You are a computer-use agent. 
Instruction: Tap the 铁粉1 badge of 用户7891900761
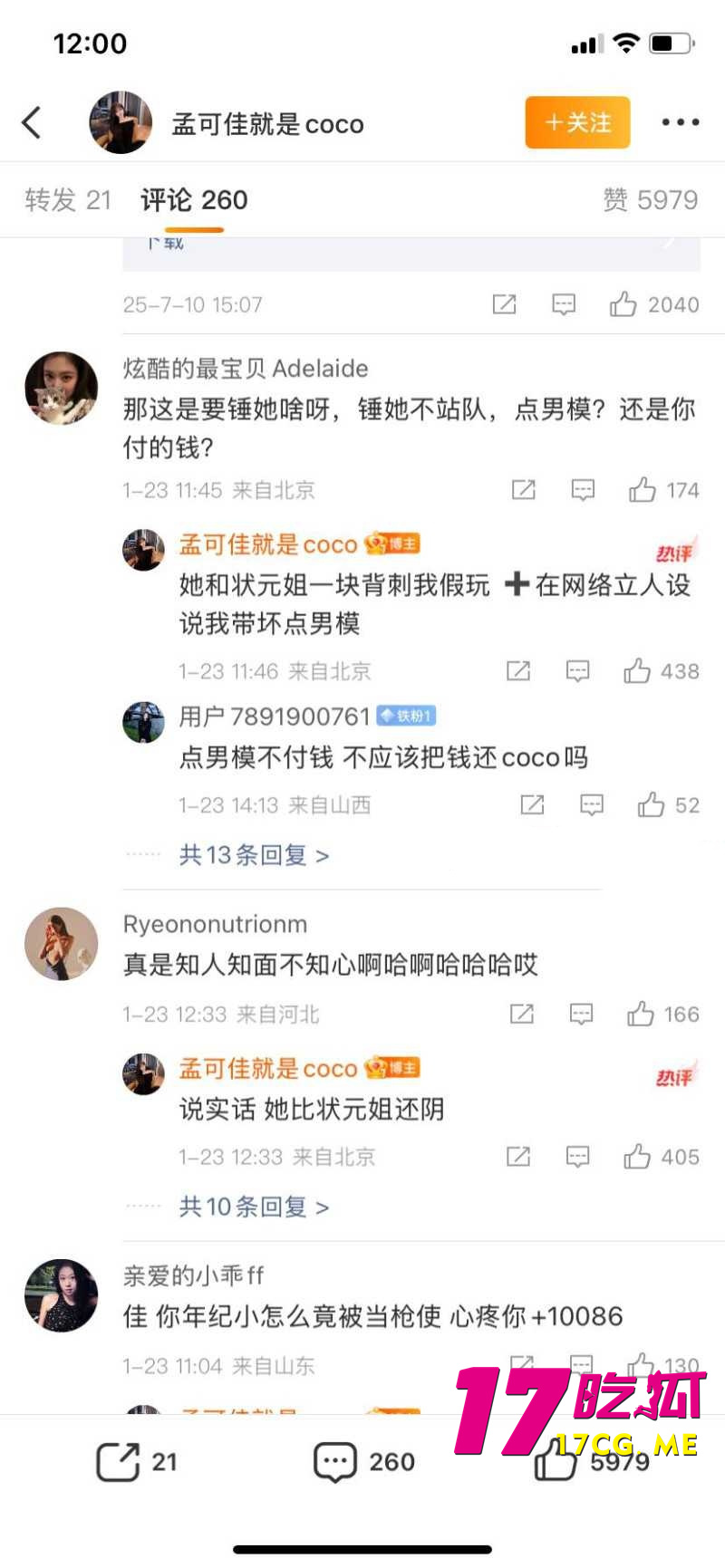pos(405,715)
